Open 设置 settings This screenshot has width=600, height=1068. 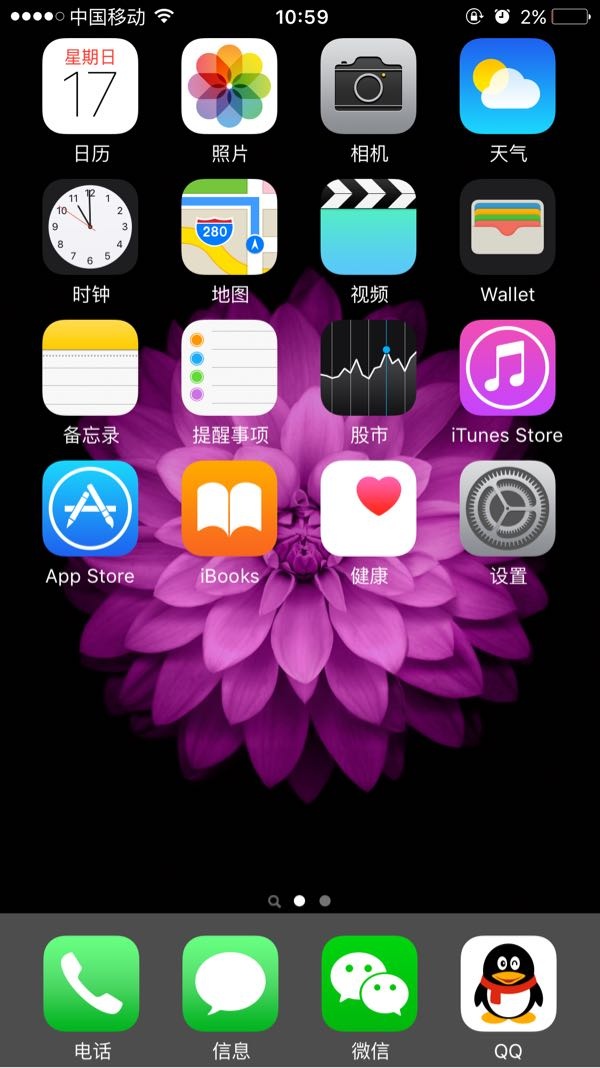(x=507, y=508)
